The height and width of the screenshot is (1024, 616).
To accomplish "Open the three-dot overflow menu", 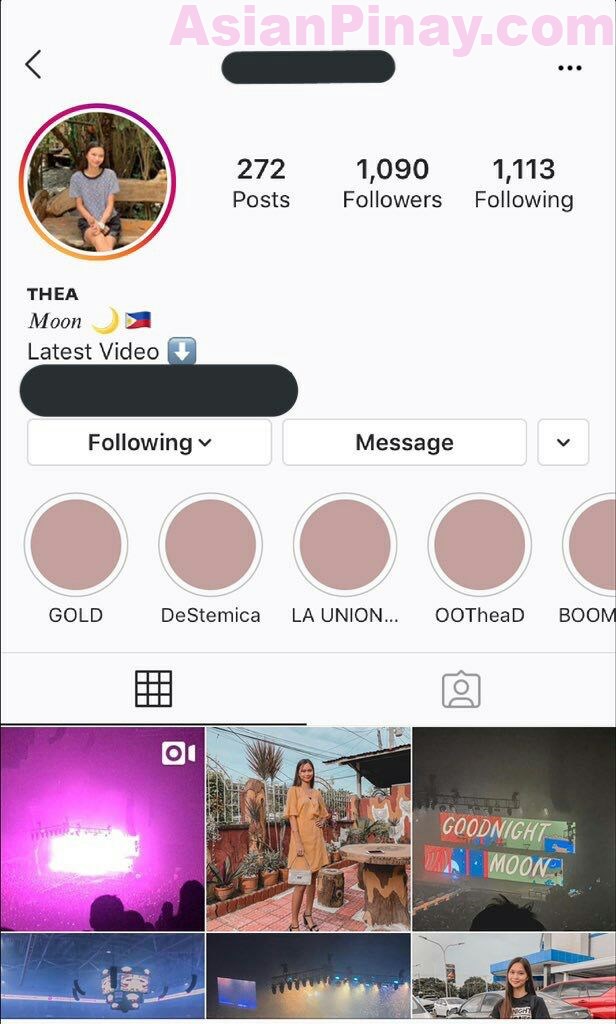I will (570, 67).
